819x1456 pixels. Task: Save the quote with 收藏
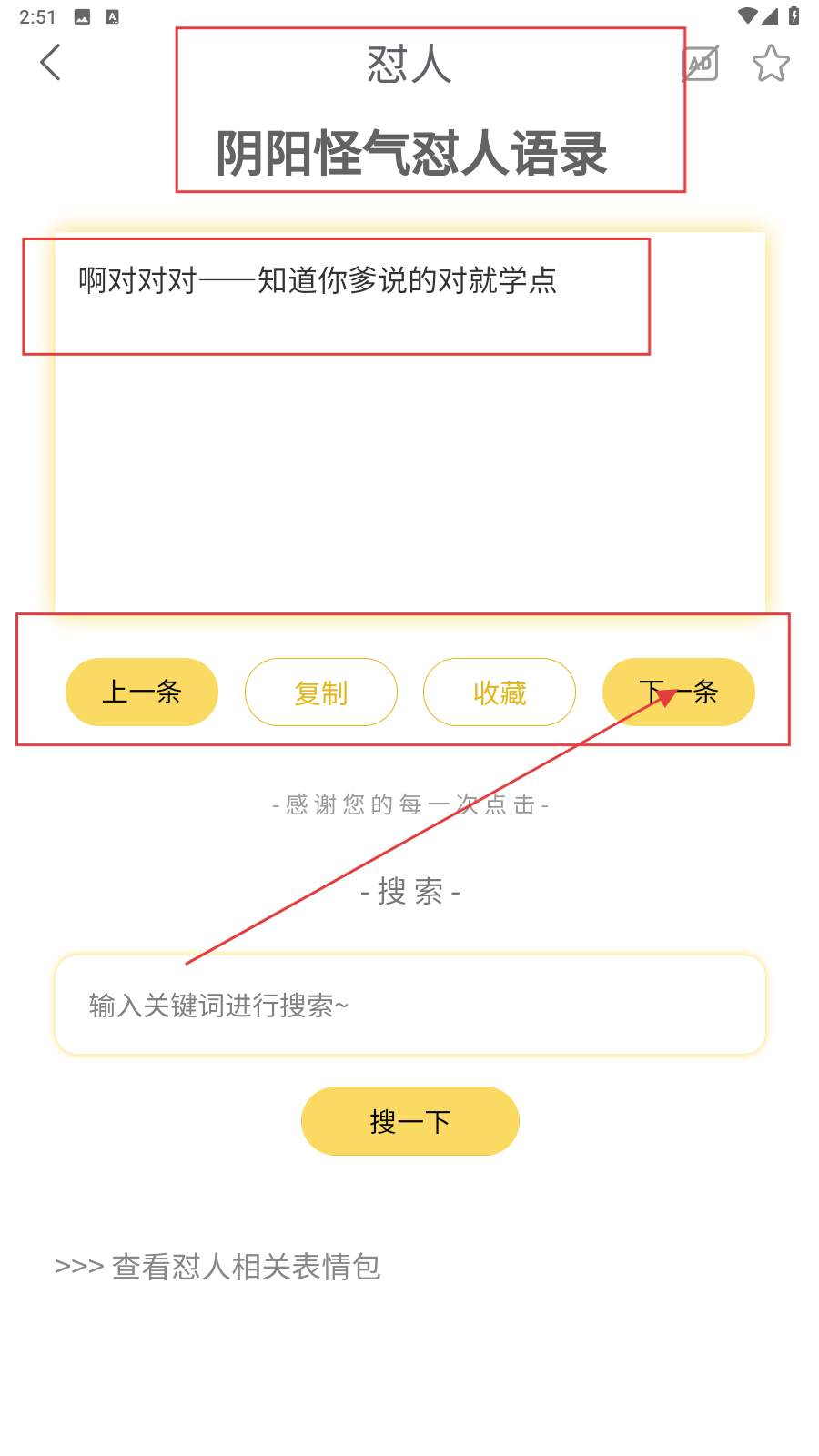tap(500, 693)
